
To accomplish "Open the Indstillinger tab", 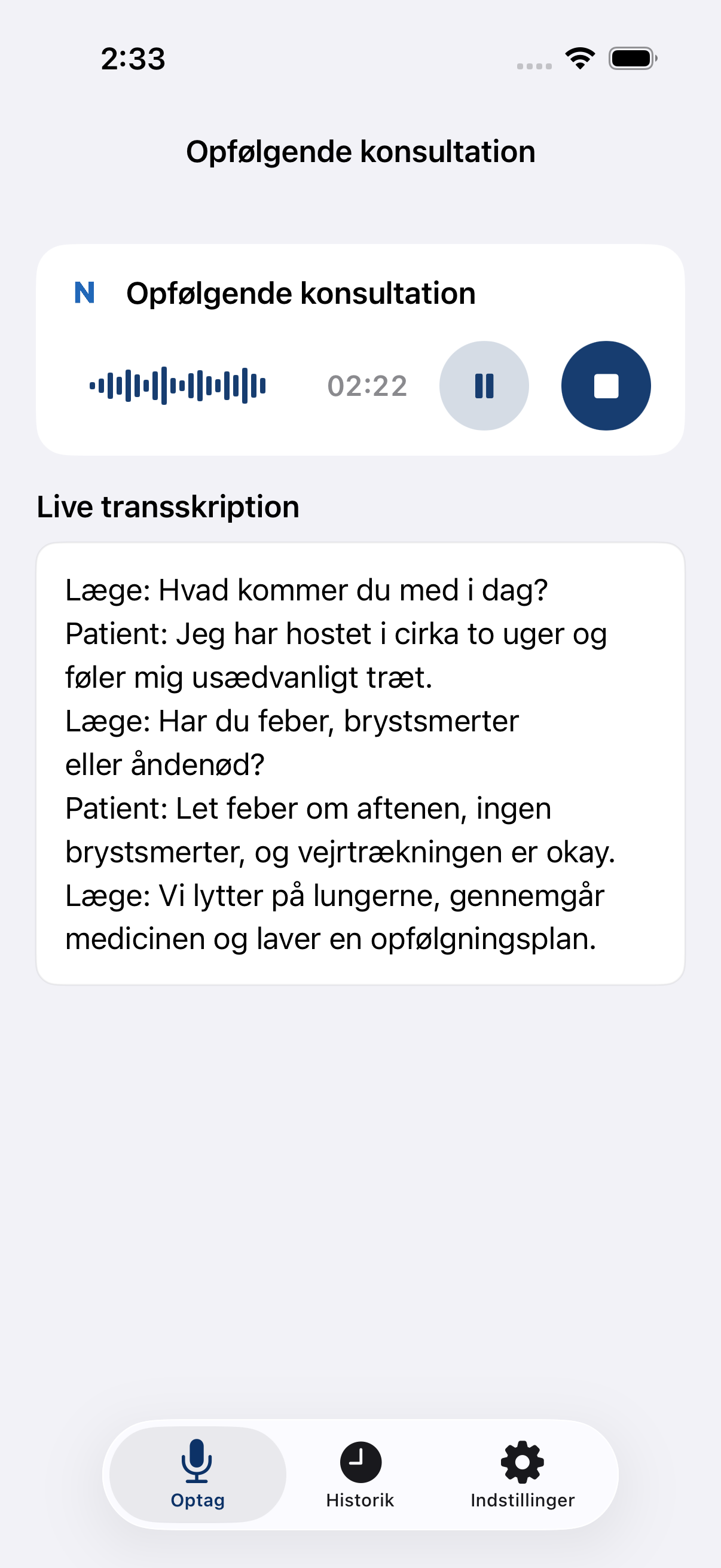I will coord(523,1475).
